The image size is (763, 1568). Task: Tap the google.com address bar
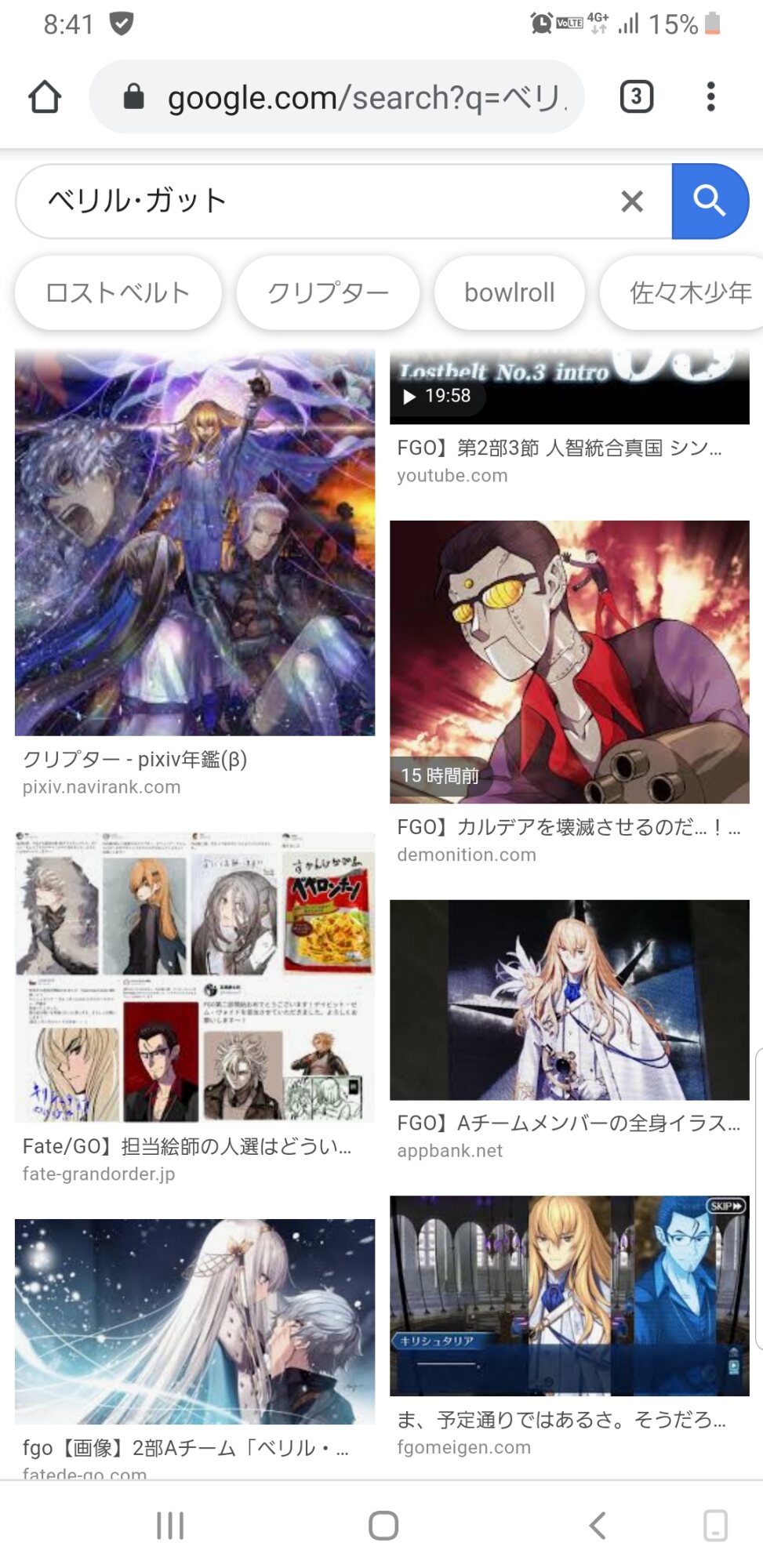(x=337, y=97)
